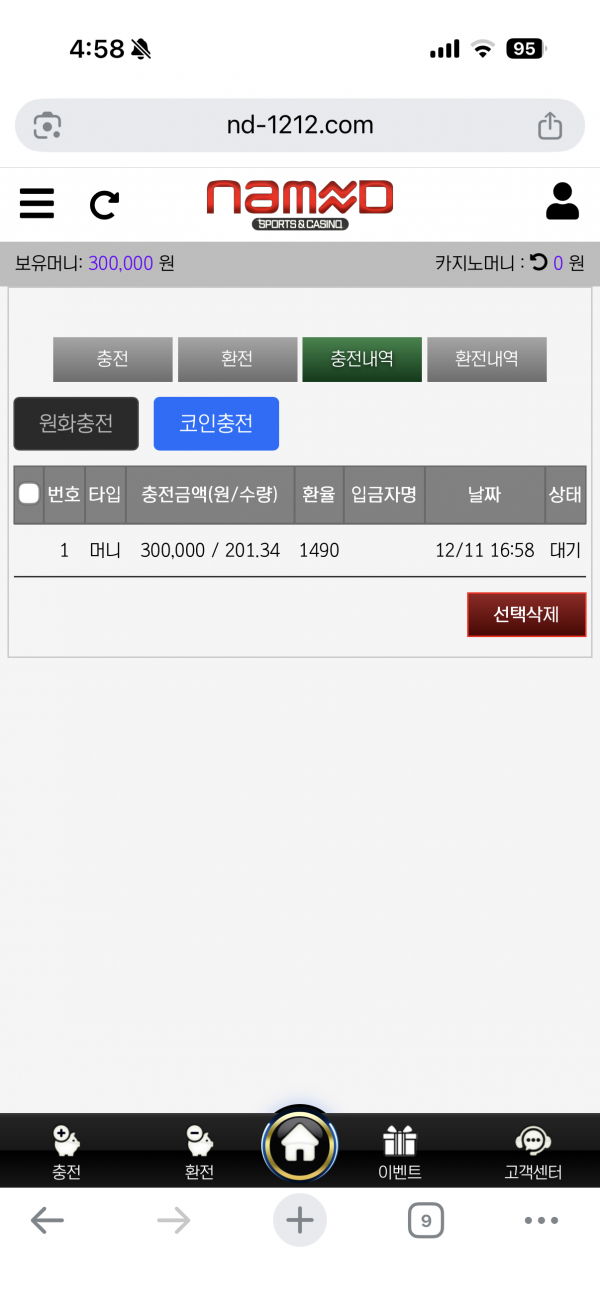Open the user profile icon

[562, 201]
